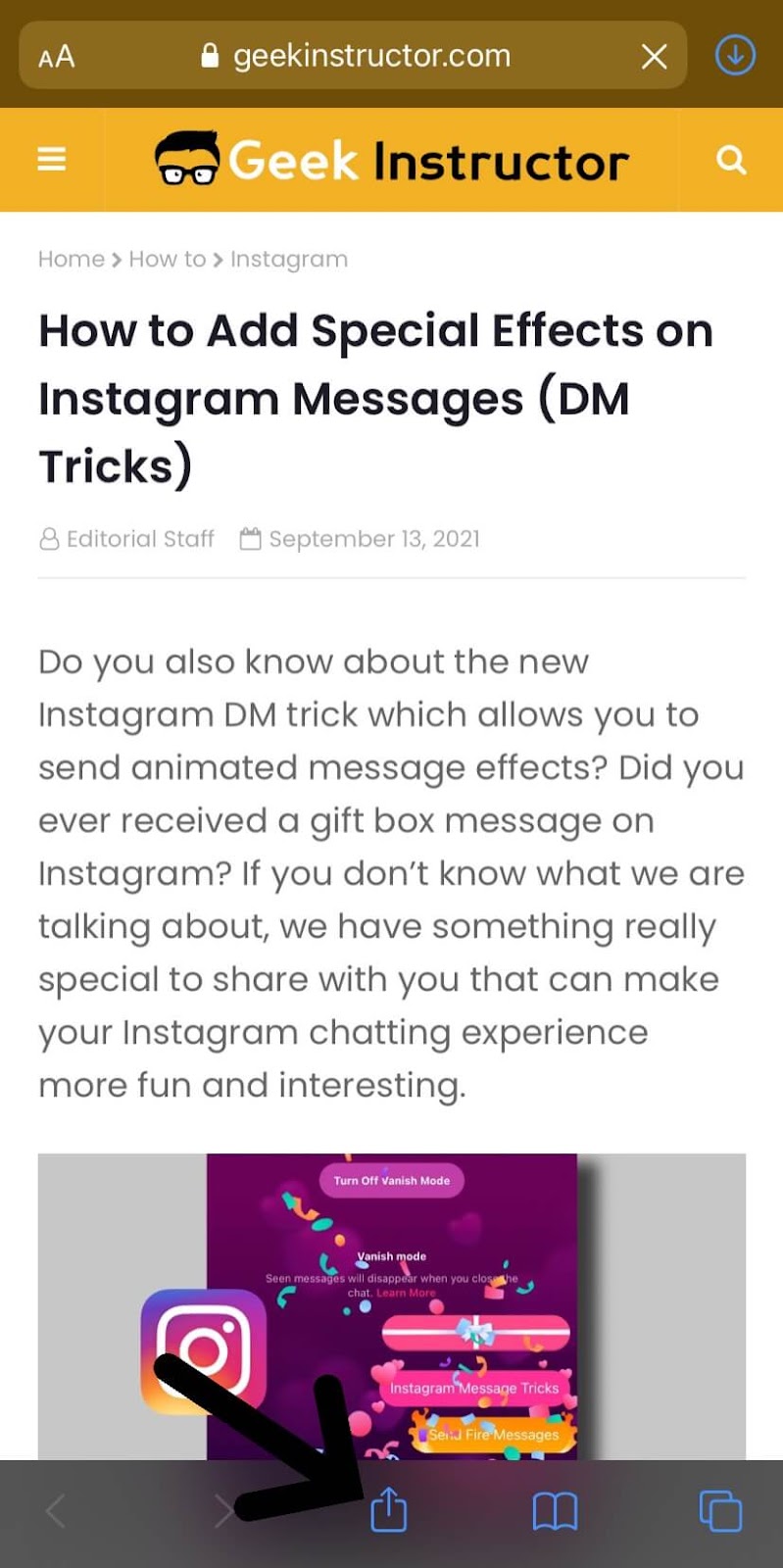Open the site search magnifier
Screen dimensions: 783x1568
pyautogui.click(x=731, y=160)
